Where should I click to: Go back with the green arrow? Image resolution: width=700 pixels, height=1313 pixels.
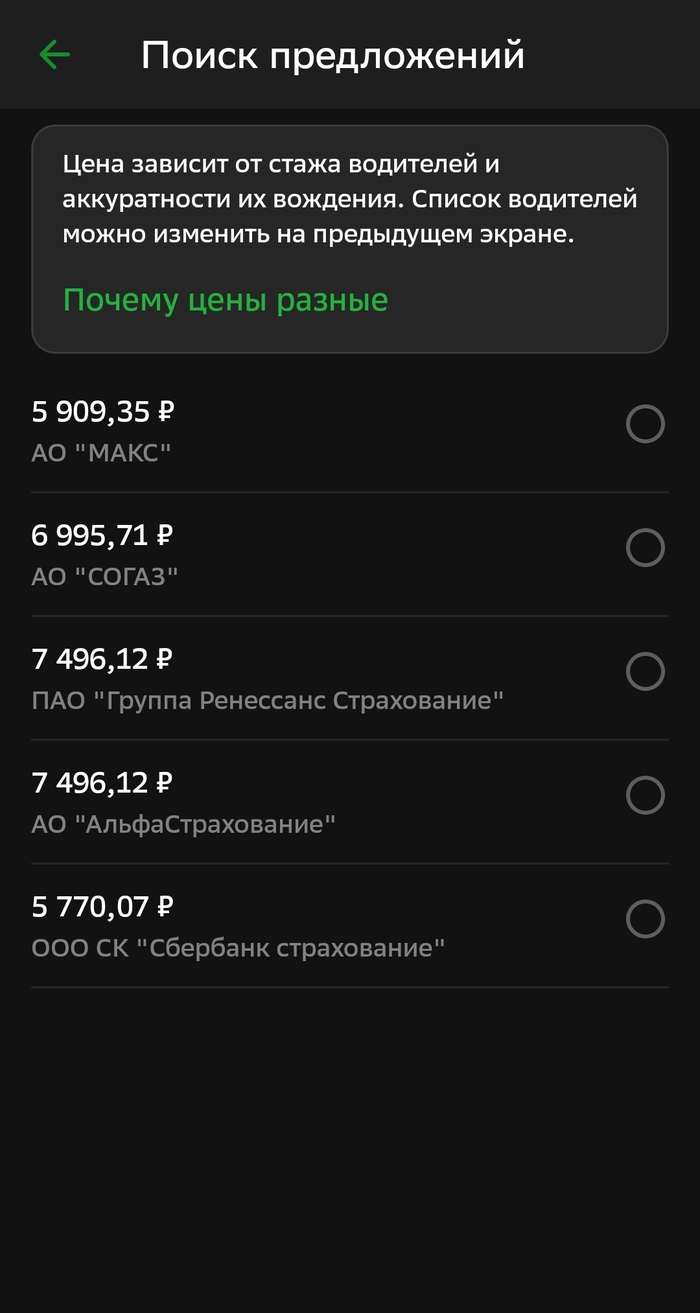coord(54,54)
